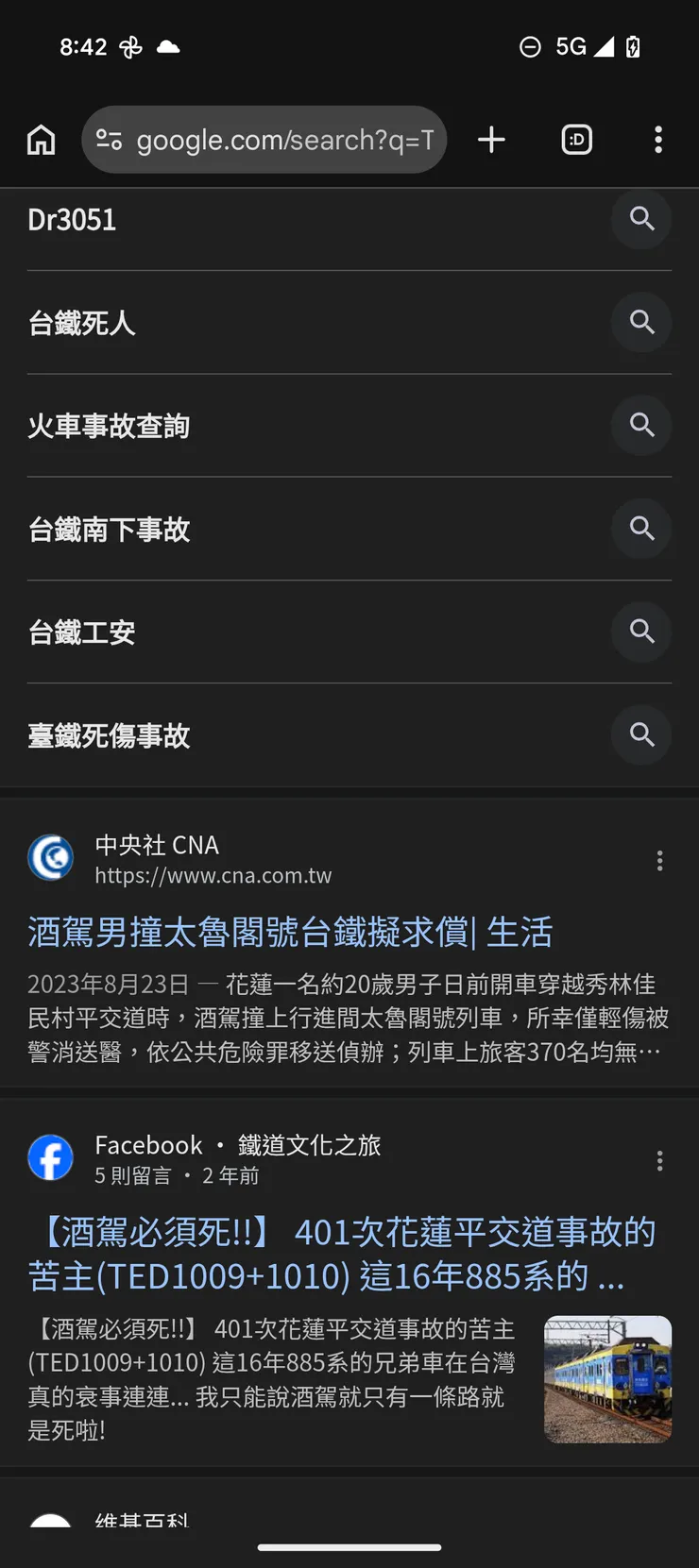Tap the magnifier beside "台鐵死人"

641,322
